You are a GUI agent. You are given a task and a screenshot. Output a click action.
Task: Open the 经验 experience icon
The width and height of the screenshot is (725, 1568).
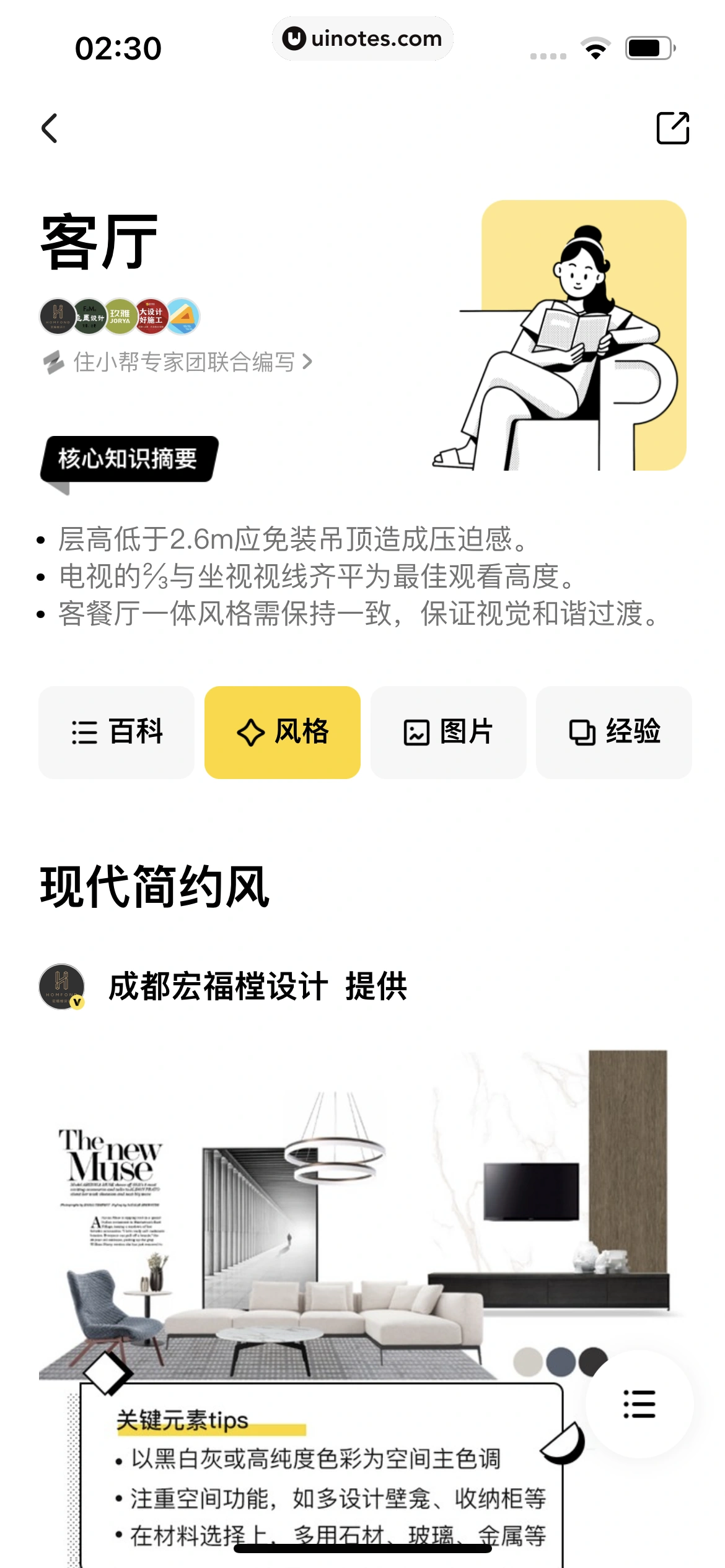(582, 733)
